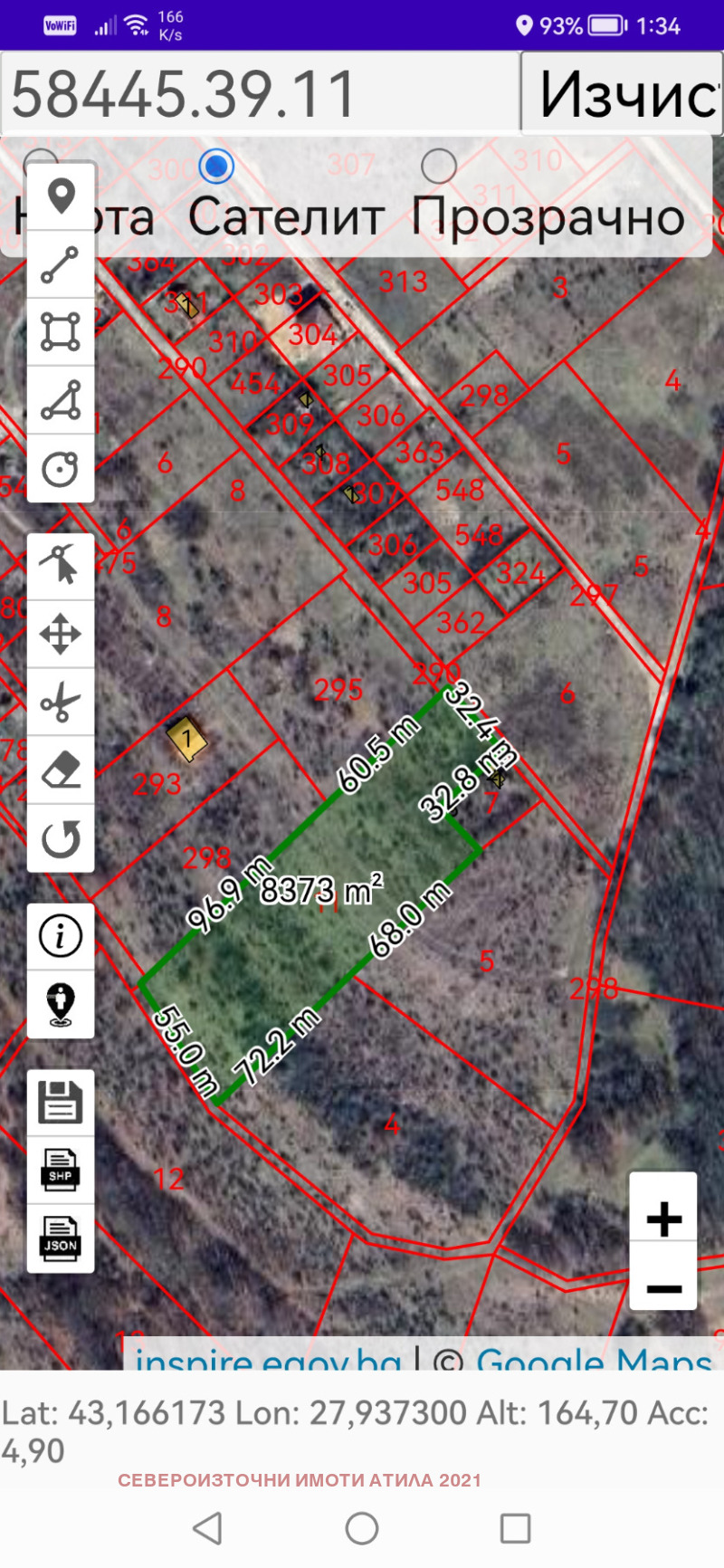The width and height of the screenshot is (724, 1568).
Task: Tap the parcel ID field 58445.39.11
Action: pyautogui.click(x=261, y=93)
